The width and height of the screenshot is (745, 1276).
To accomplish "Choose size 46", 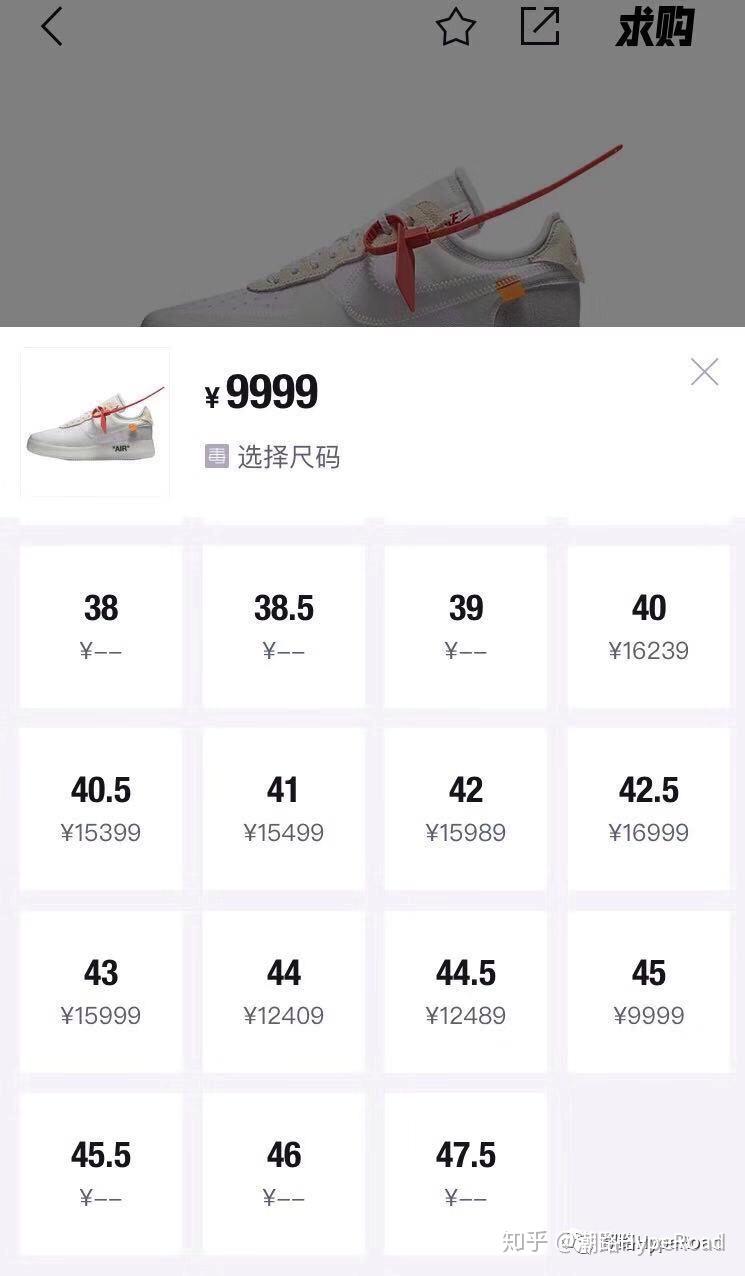I will (x=284, y=1173).
